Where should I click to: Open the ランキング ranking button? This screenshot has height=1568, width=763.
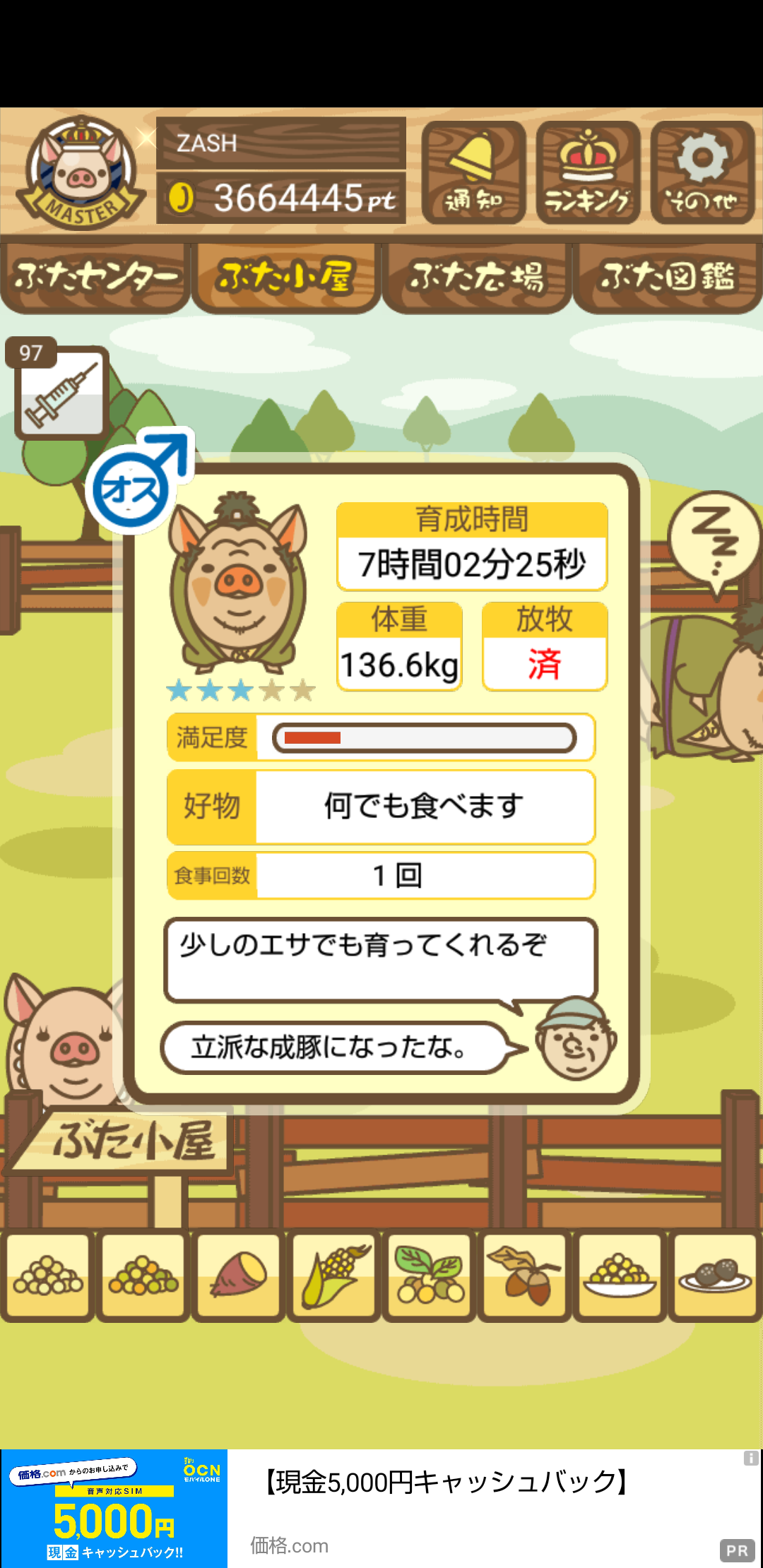click(x=588, y=172)
